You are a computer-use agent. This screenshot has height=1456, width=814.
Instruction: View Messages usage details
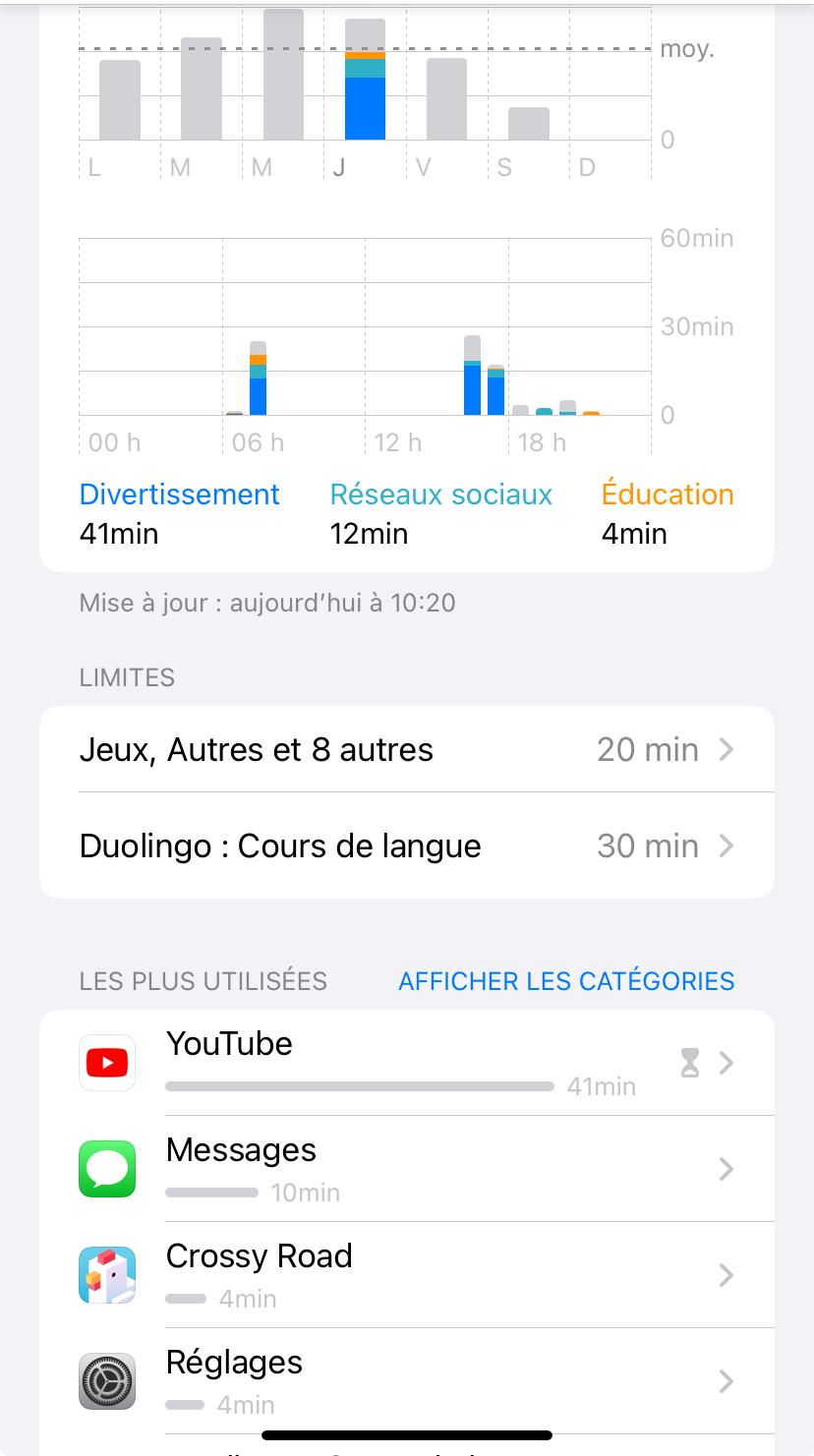tap(406, 1169)
